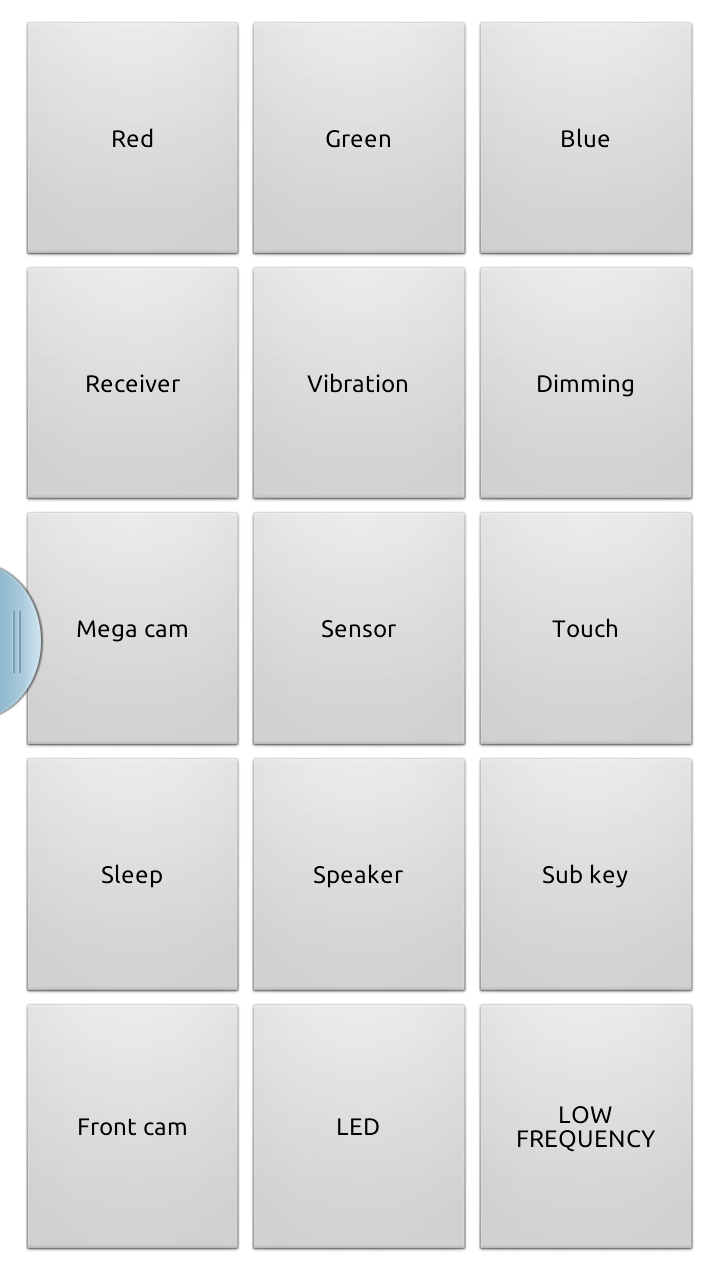Open the Receiver test

(x=132, y=383)
